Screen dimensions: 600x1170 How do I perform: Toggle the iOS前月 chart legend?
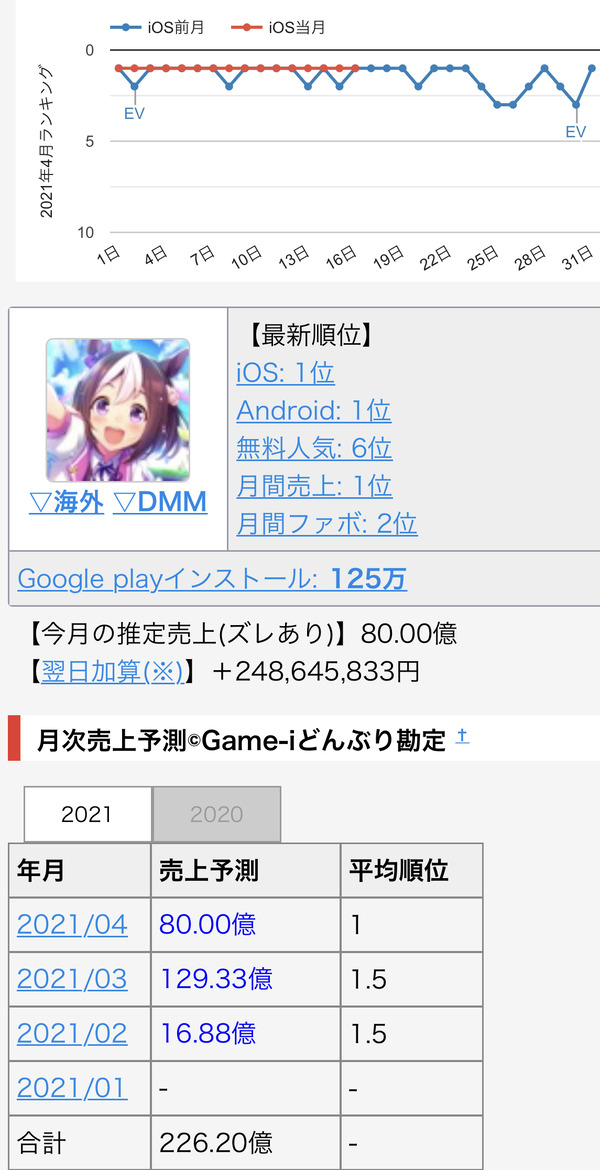click(157, 28)
